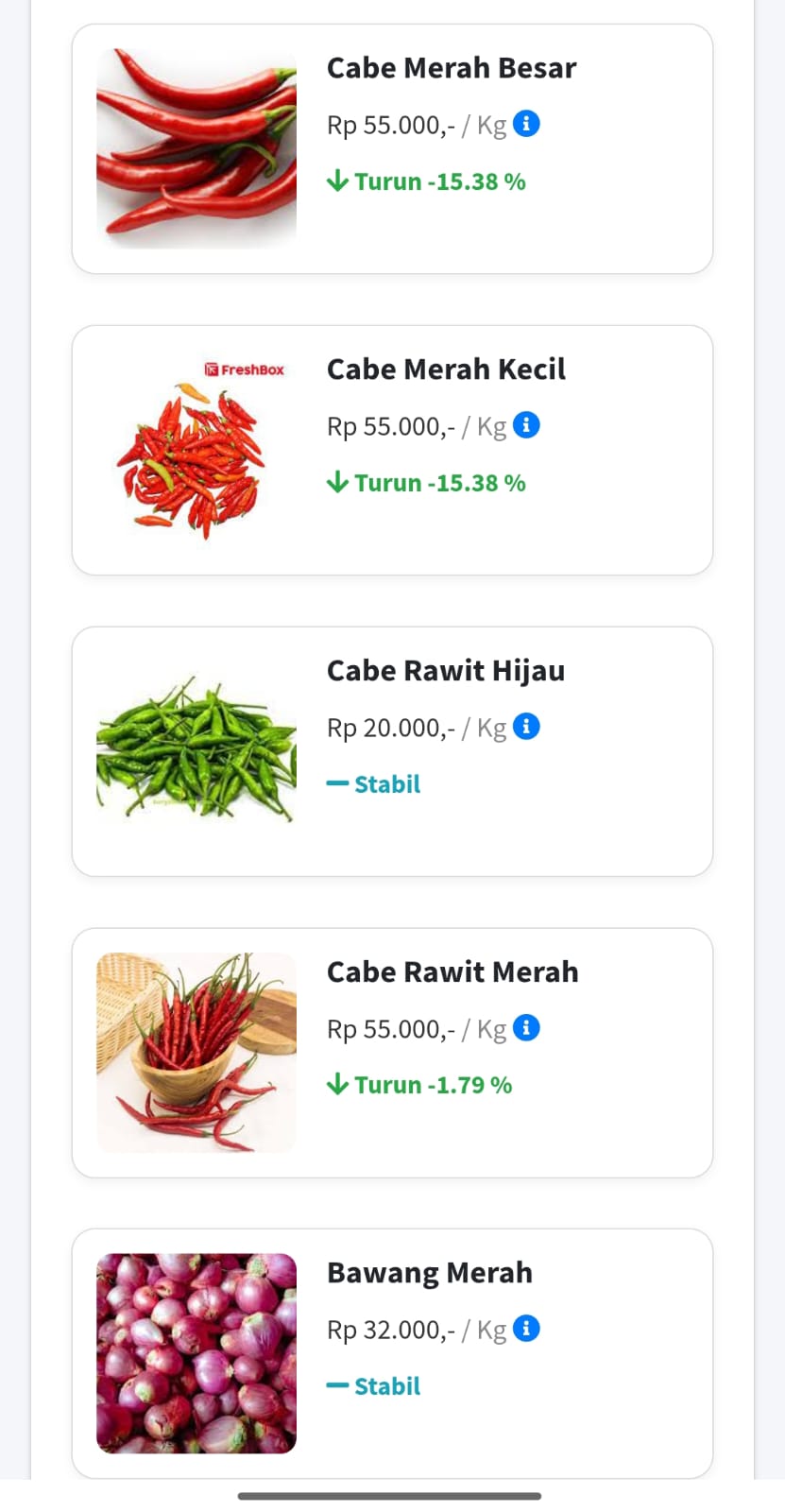Image resolution: width=785 pixels, height=1512 pixels.
Task: Tap the info icon beside Cabe Merah Kecil price
Action: point(528,425)
